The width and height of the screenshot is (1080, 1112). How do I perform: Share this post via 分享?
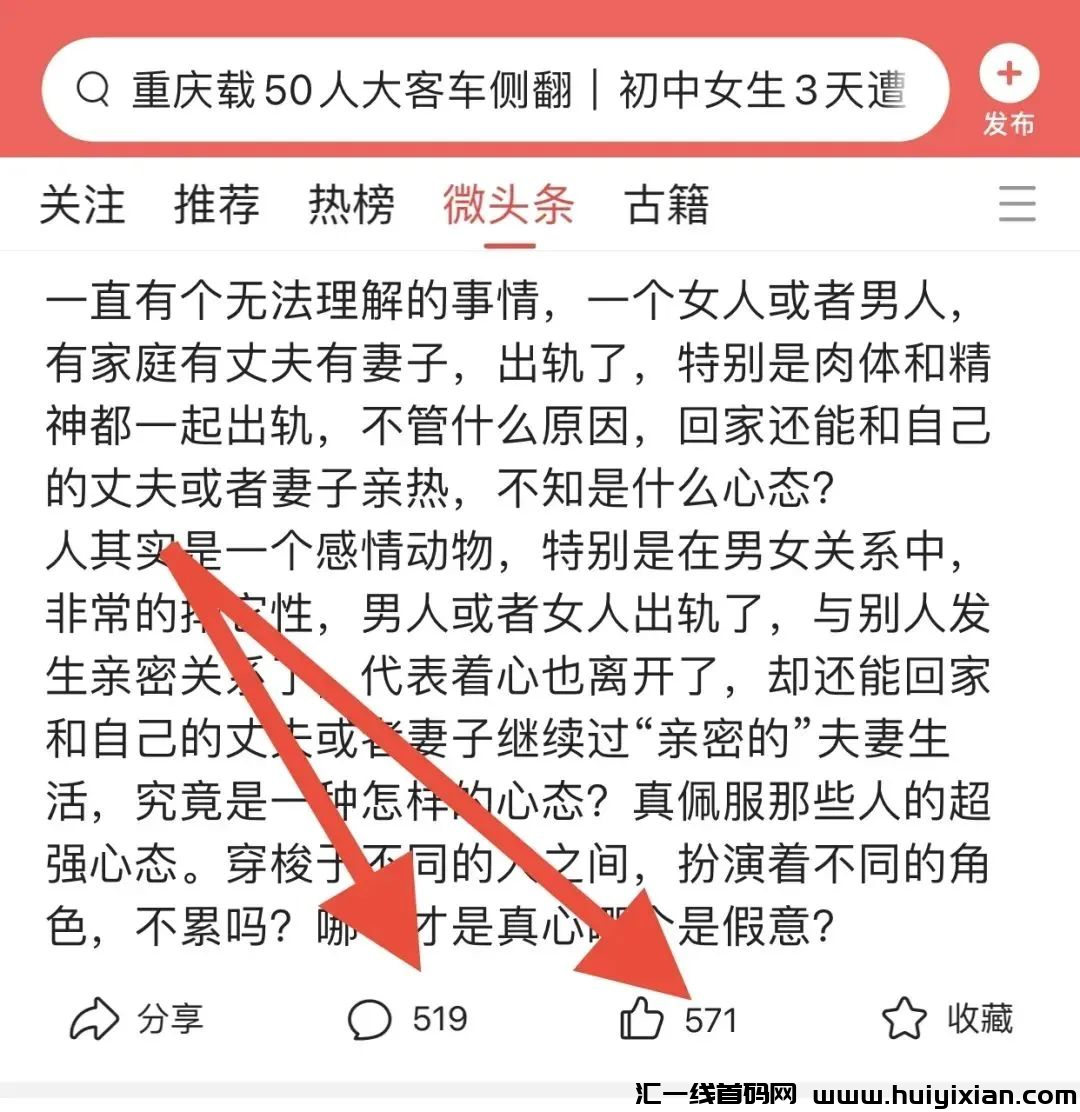point(136,1019)
